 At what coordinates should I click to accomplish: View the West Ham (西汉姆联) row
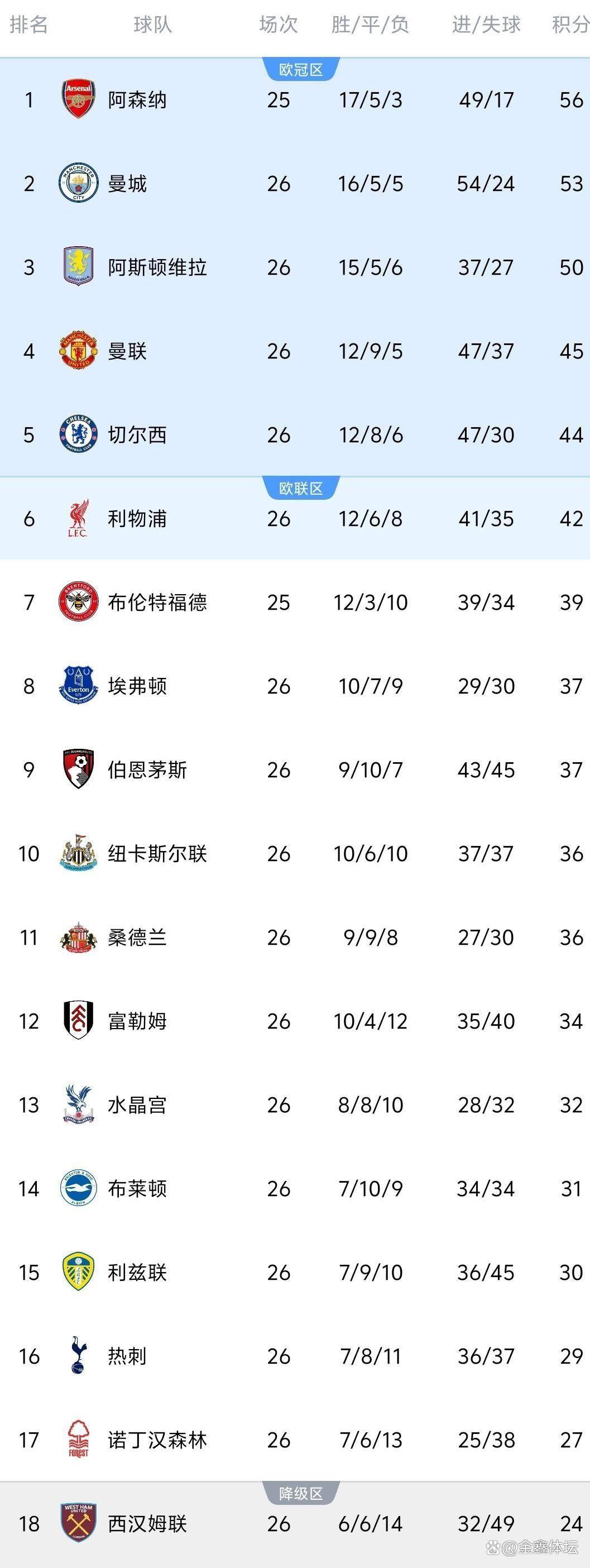(147, 1523)
